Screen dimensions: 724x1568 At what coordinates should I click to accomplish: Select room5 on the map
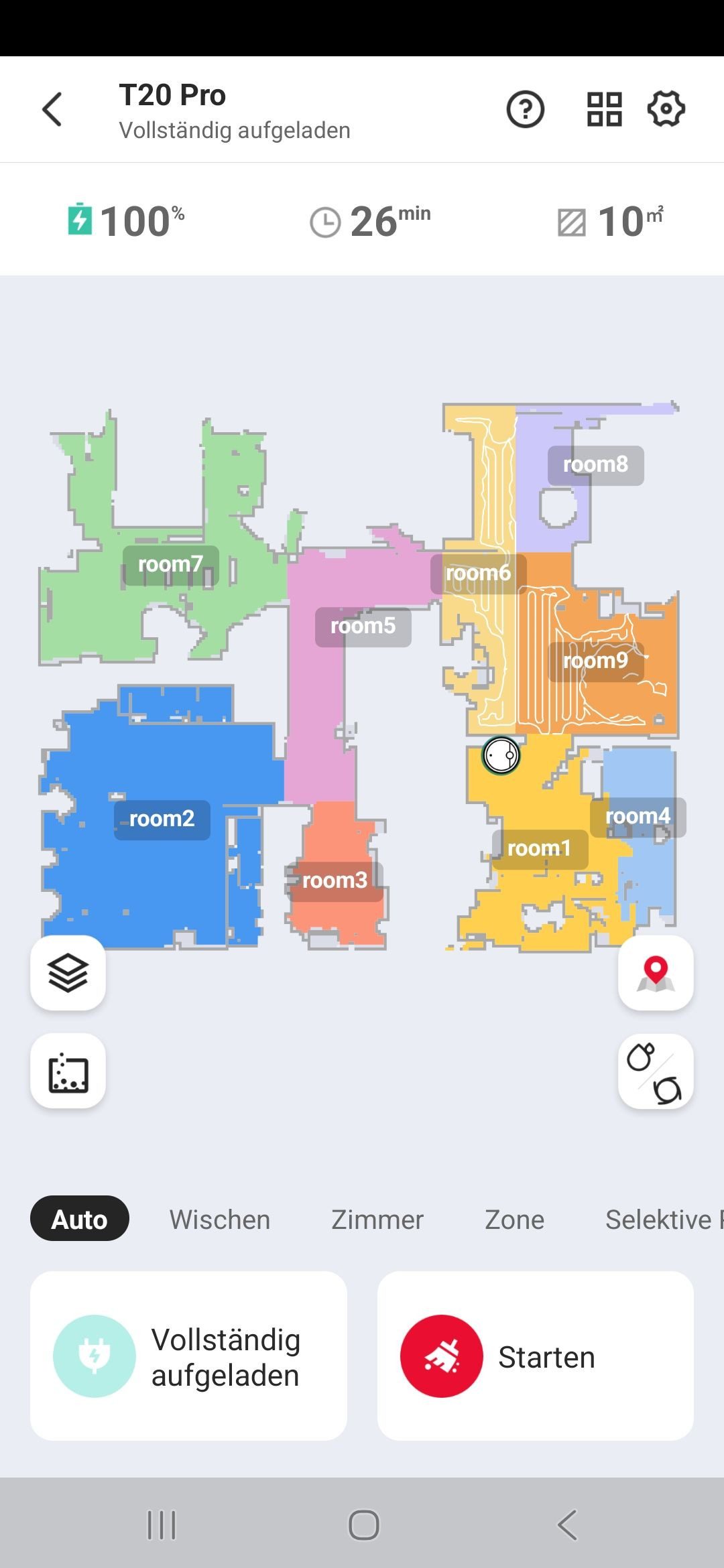point(363,626)
